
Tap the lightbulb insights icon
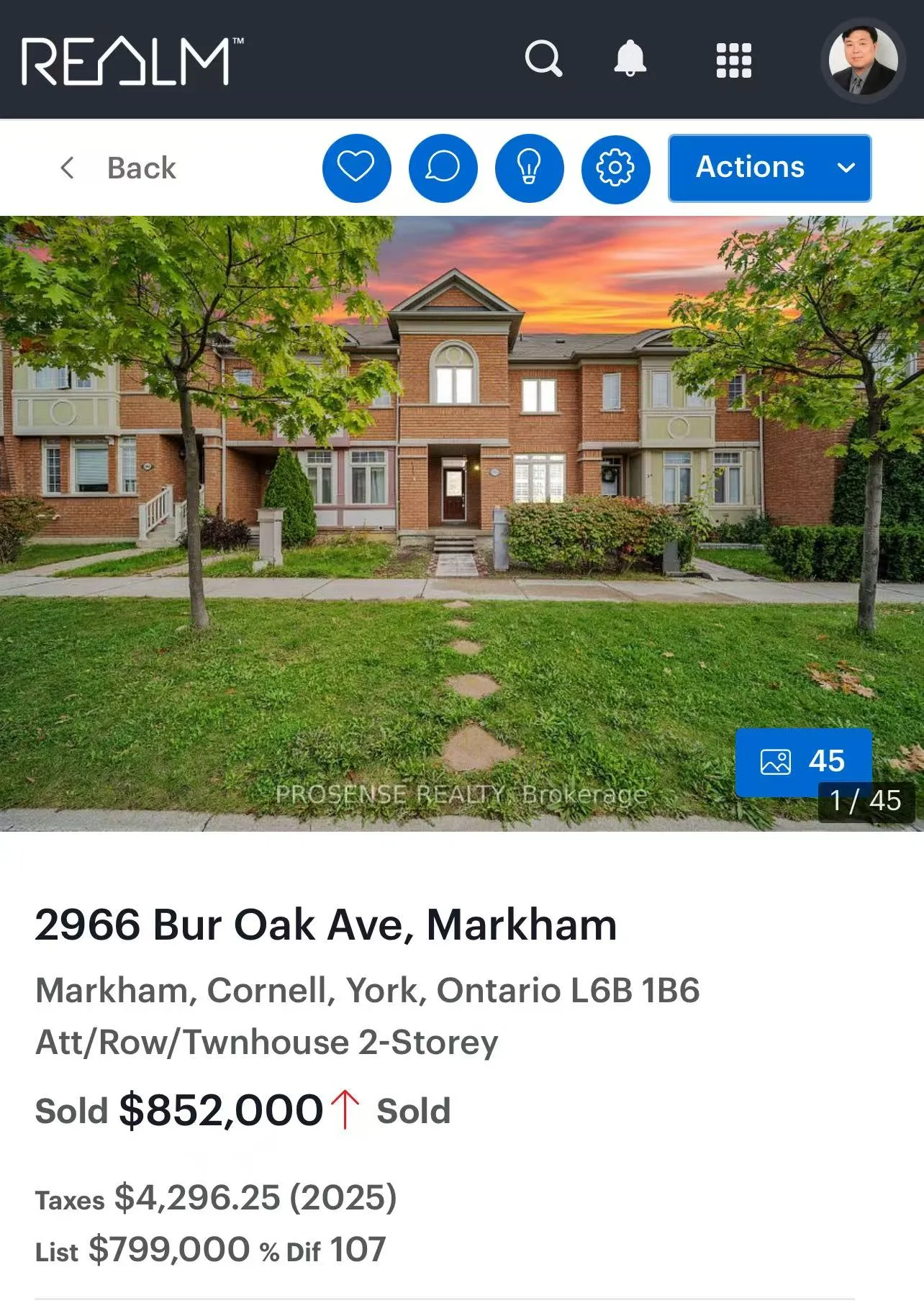point(529,168)
